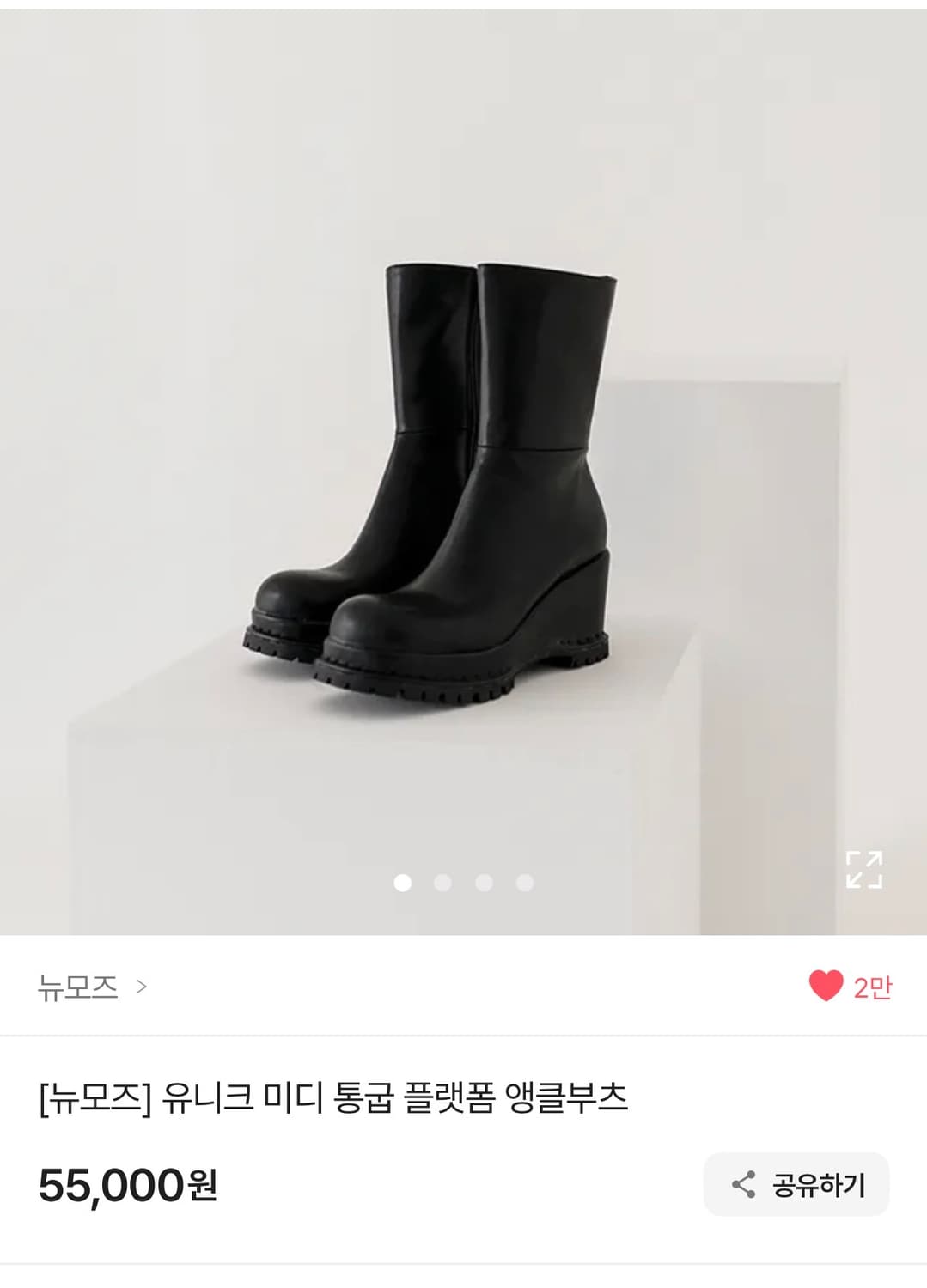Select the second carousel dot
927x1288 pixels.
(443, 881)
